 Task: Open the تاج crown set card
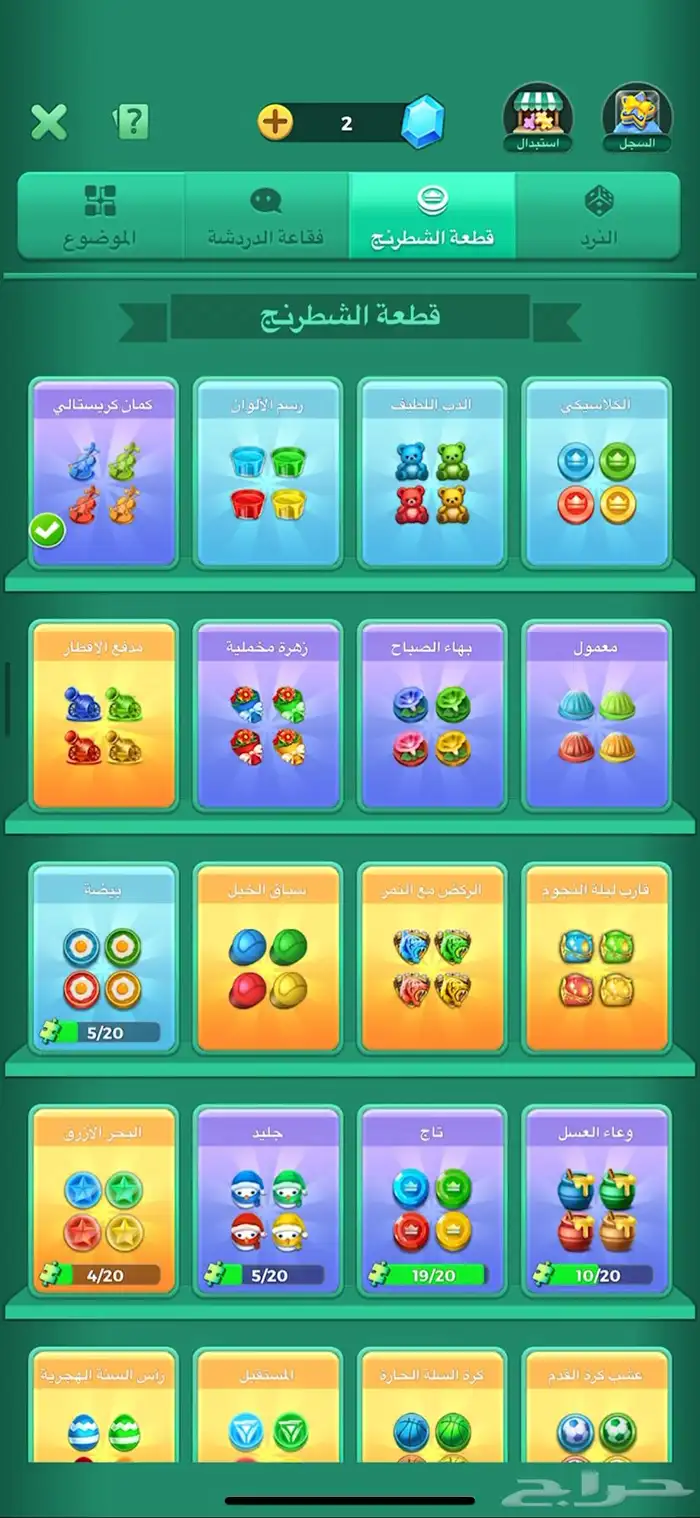point(432,1200)
